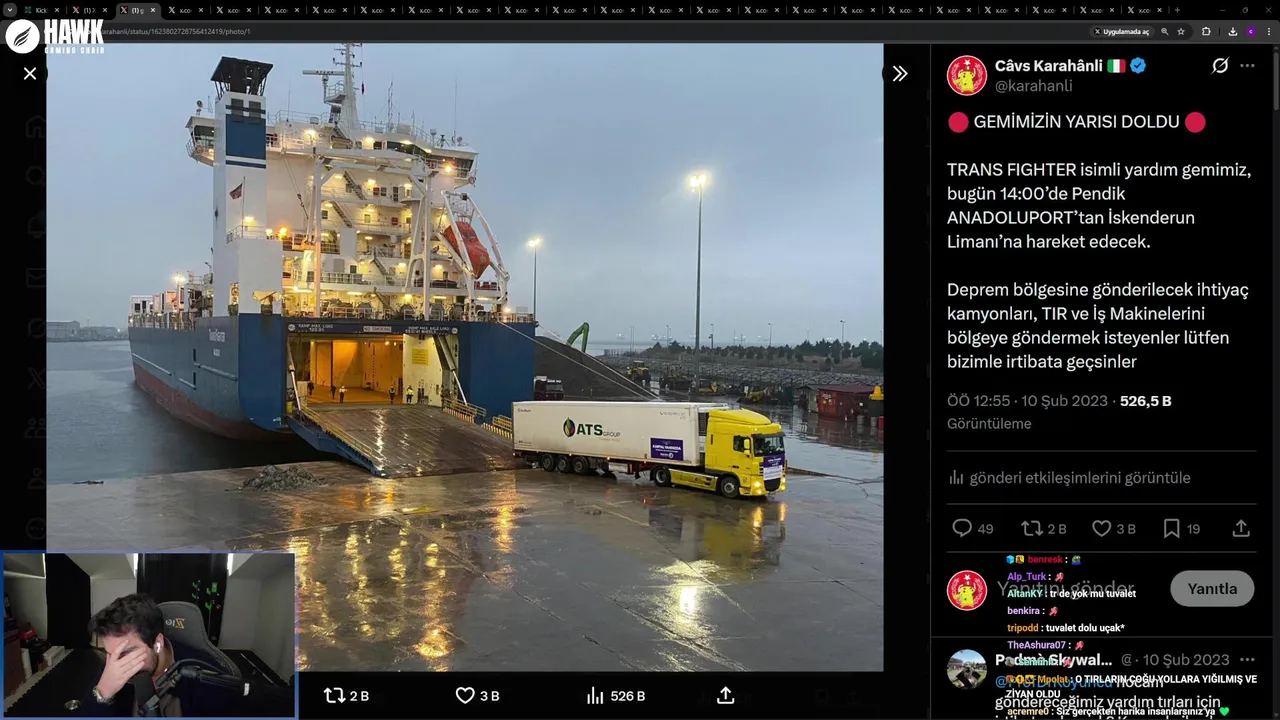Open a new browser tab
This screenshot has height=720, width=1280.
(x=1177, y=10)
